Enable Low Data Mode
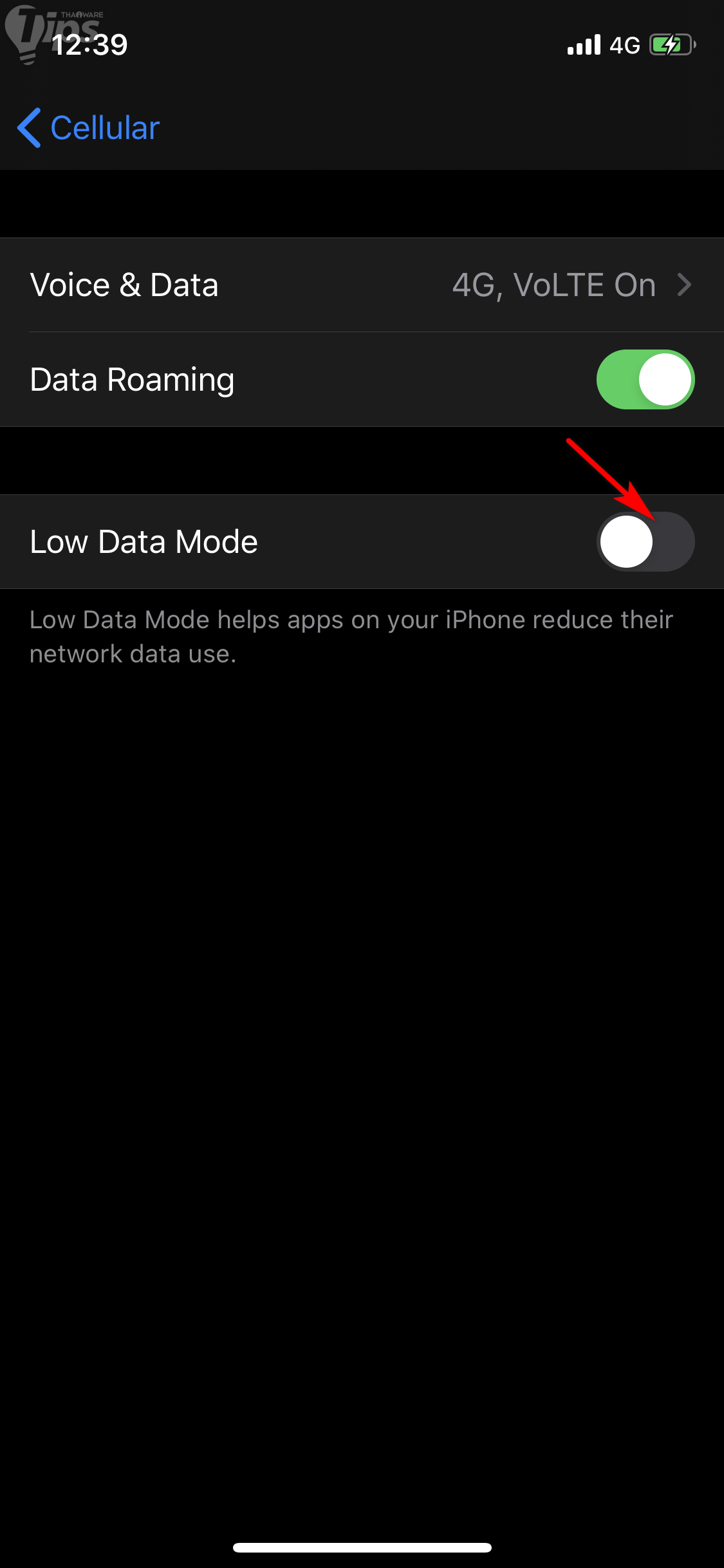724x1568 pixels. click(645, 541)
